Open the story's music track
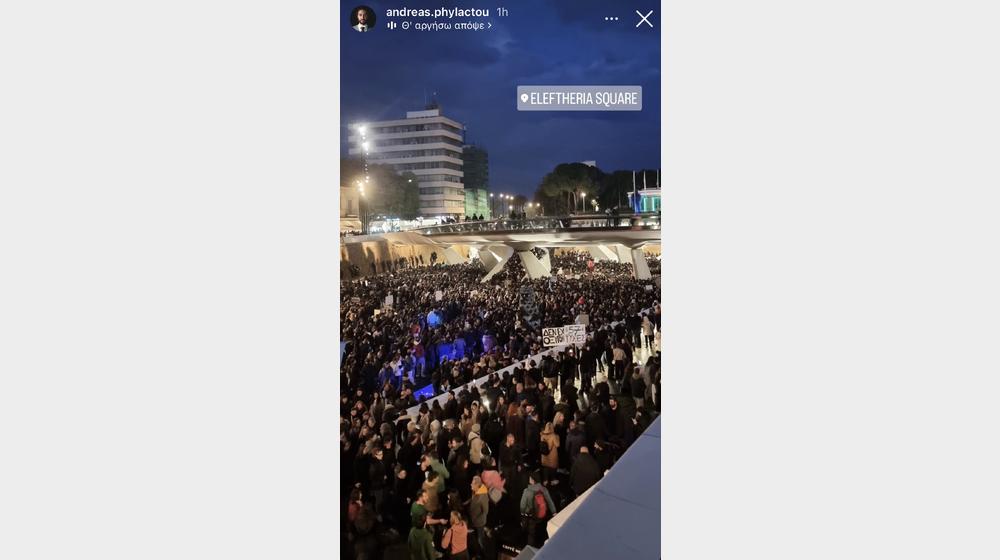1000x560 pixels. pos(440,26)
